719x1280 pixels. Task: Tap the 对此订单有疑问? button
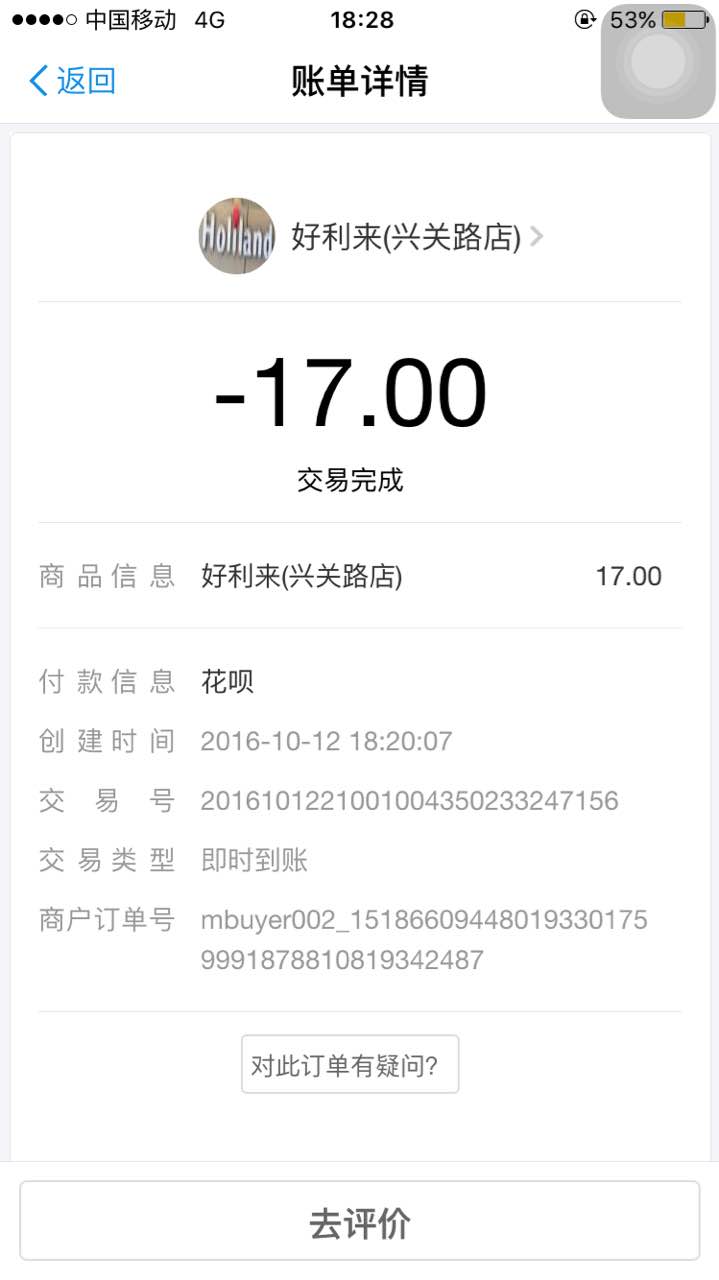[350, 1065]
